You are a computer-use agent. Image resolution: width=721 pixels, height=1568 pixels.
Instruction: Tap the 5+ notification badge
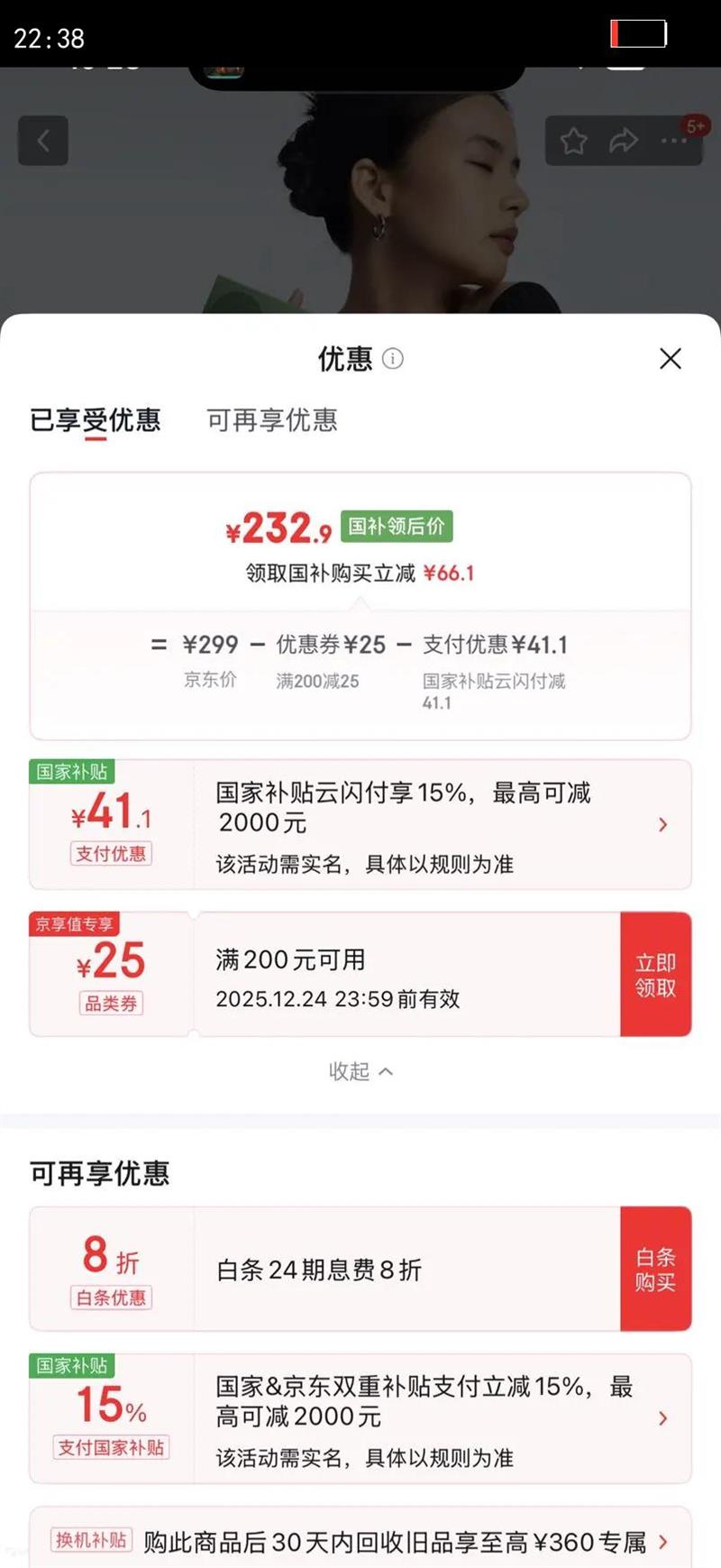[x=694, y=126]
